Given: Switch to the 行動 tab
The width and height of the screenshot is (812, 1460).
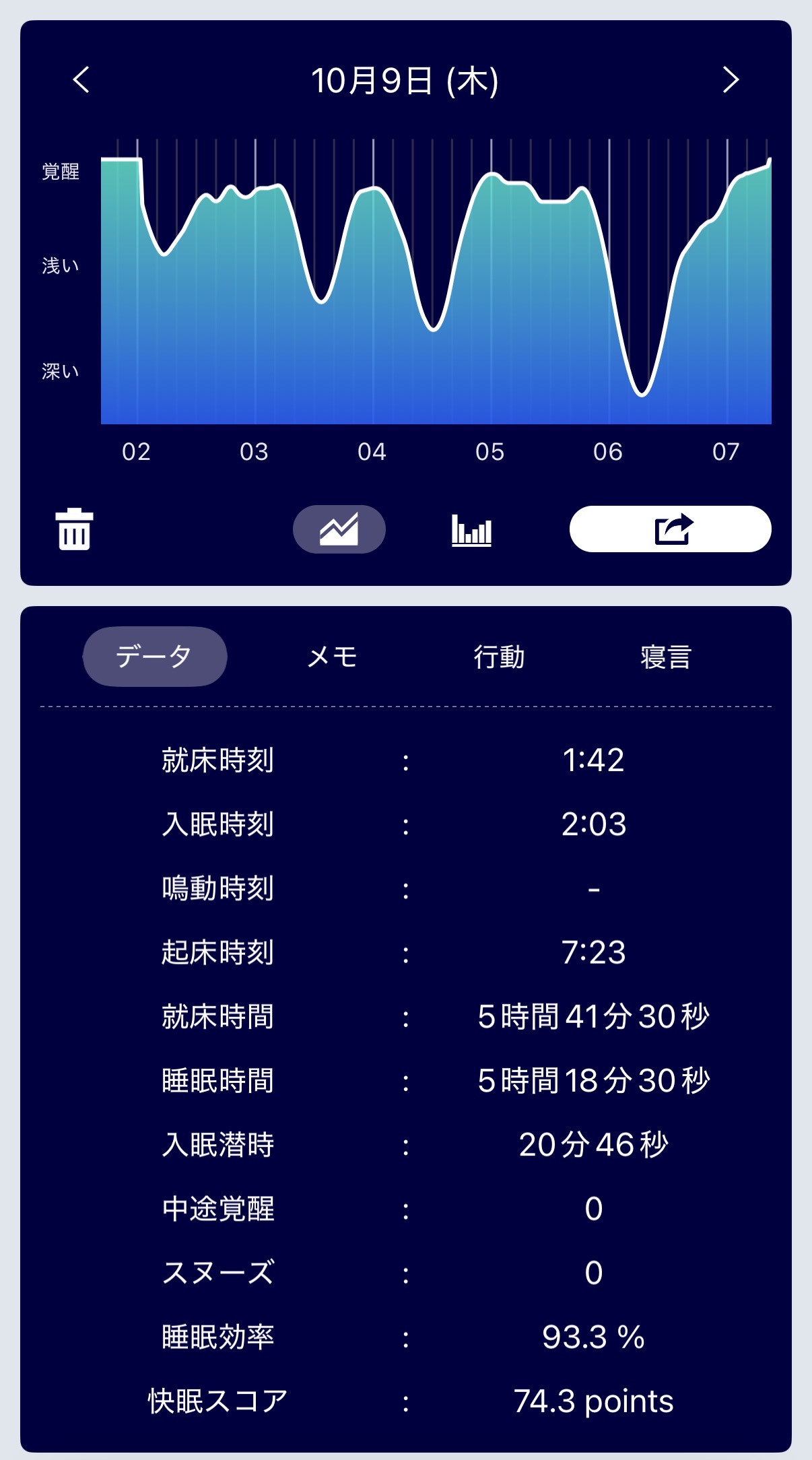Looking at the screenshot, I should point(499,657).
